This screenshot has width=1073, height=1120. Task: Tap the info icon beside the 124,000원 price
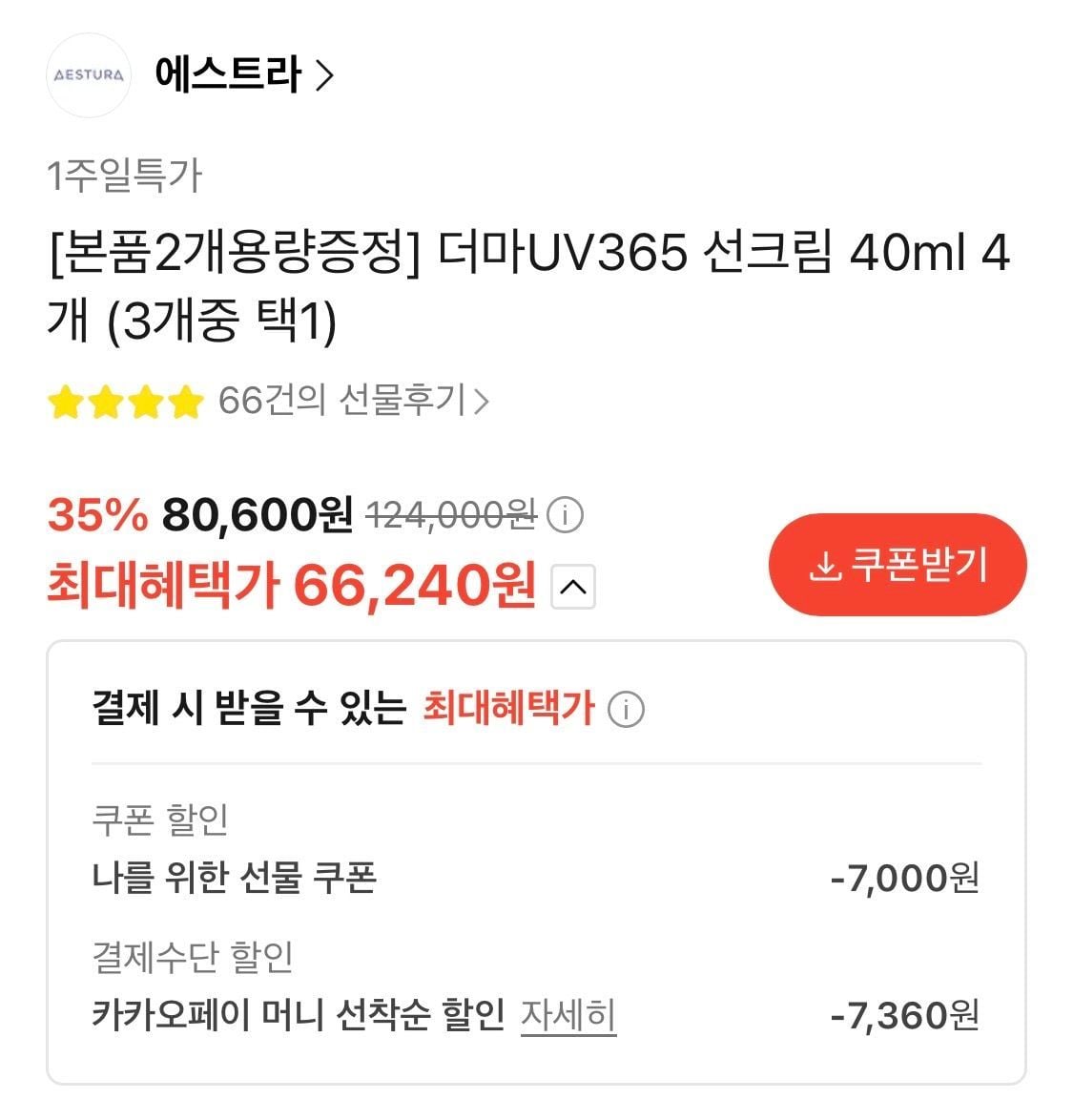tap(565, 515)
